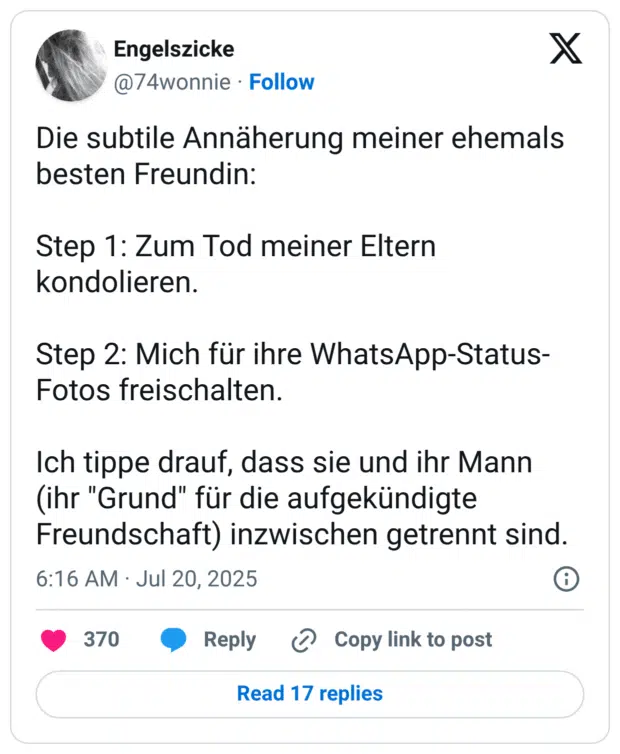Open the info icon beside the date

[566, 579]
